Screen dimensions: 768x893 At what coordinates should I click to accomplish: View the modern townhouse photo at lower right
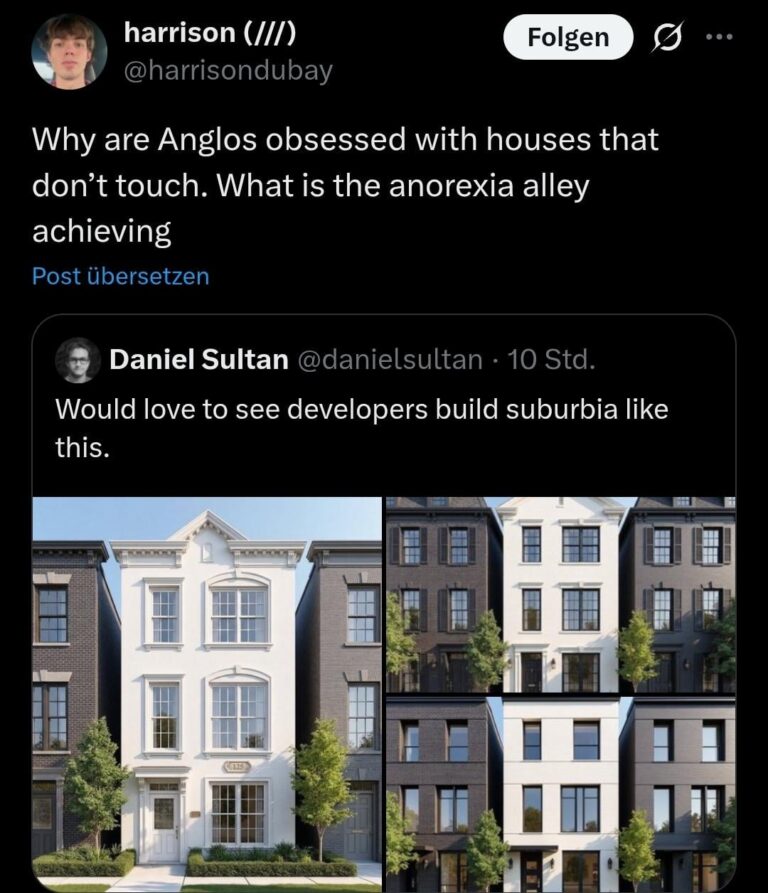click(x=560, y=794)
